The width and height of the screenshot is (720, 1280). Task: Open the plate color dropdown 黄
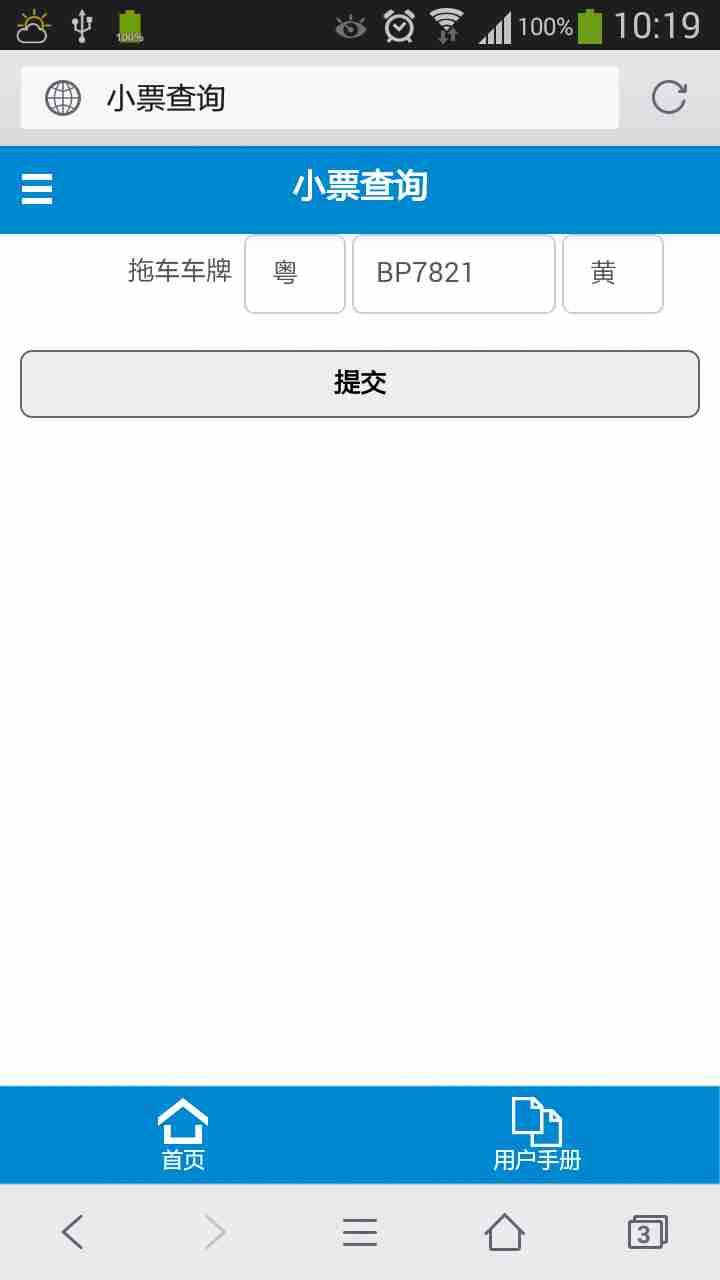pyautogui.click(x=612, y=274)
